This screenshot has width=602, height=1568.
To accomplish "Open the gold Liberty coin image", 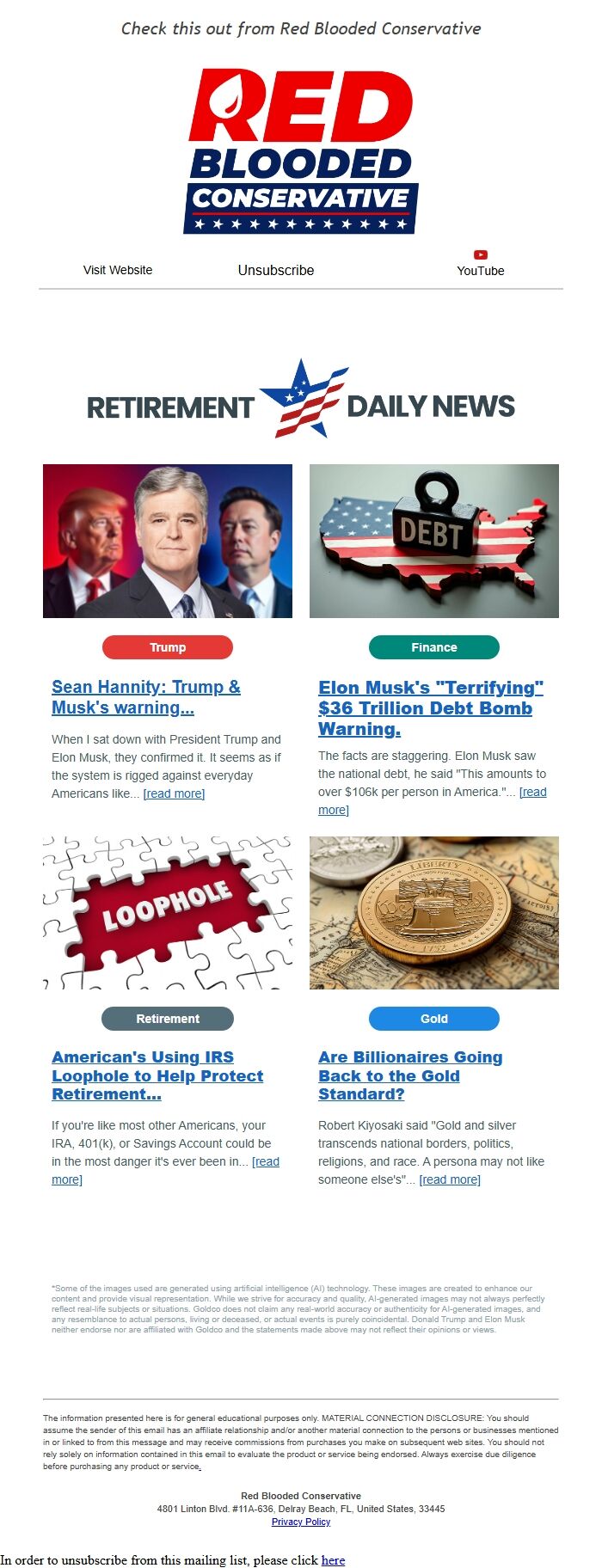I will click(x=434, y=912).
